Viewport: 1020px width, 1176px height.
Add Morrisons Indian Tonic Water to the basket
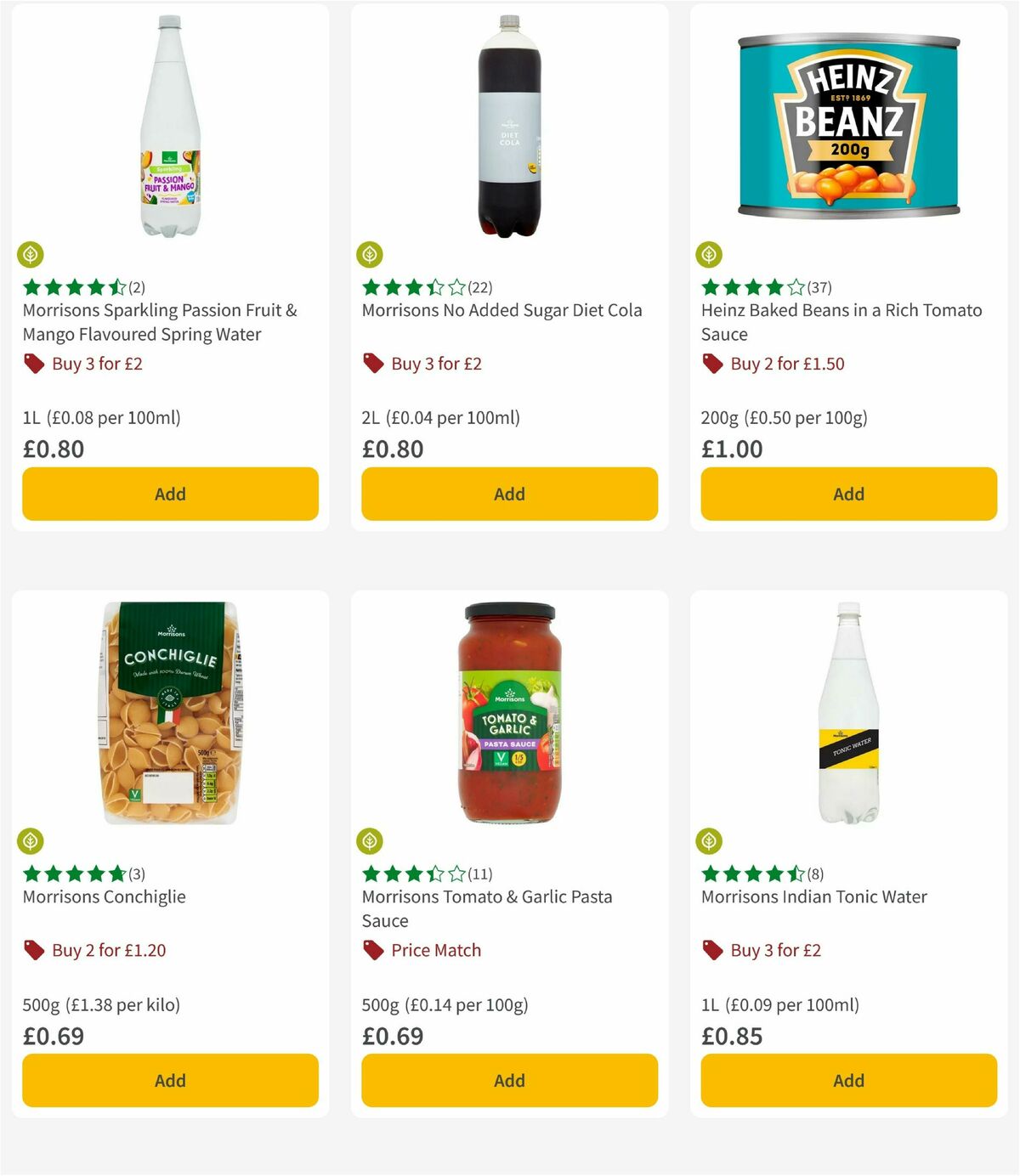coord(847,1080)
